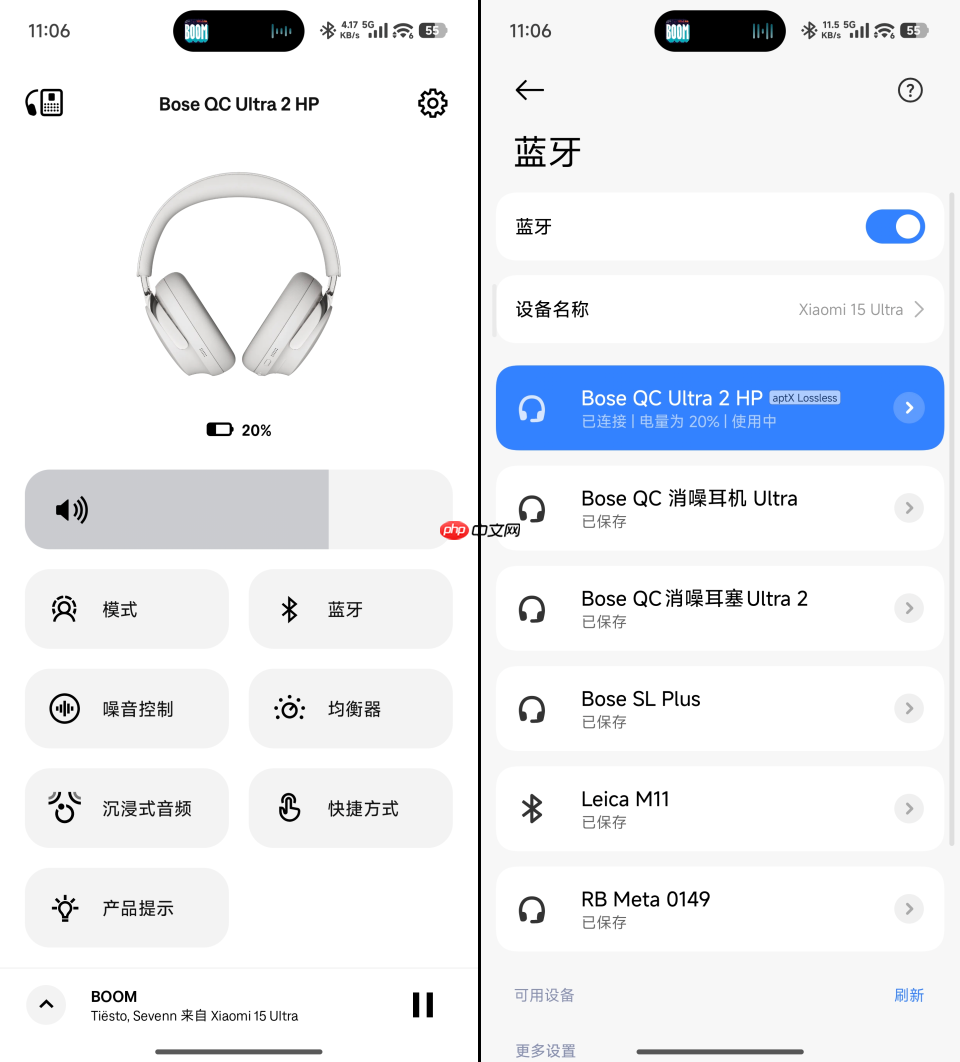
Task: Pause the BOOM track playback
Action: [423, 1004]
